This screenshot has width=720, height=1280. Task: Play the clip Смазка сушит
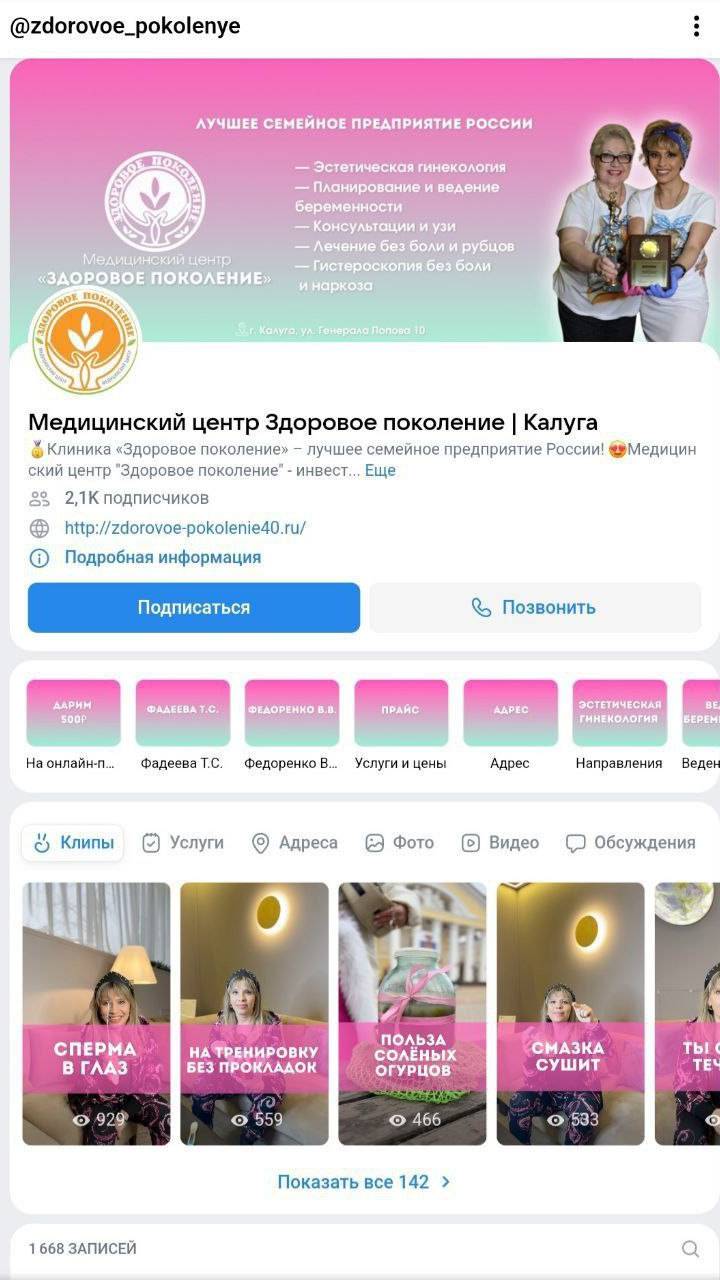(570, 1012)
